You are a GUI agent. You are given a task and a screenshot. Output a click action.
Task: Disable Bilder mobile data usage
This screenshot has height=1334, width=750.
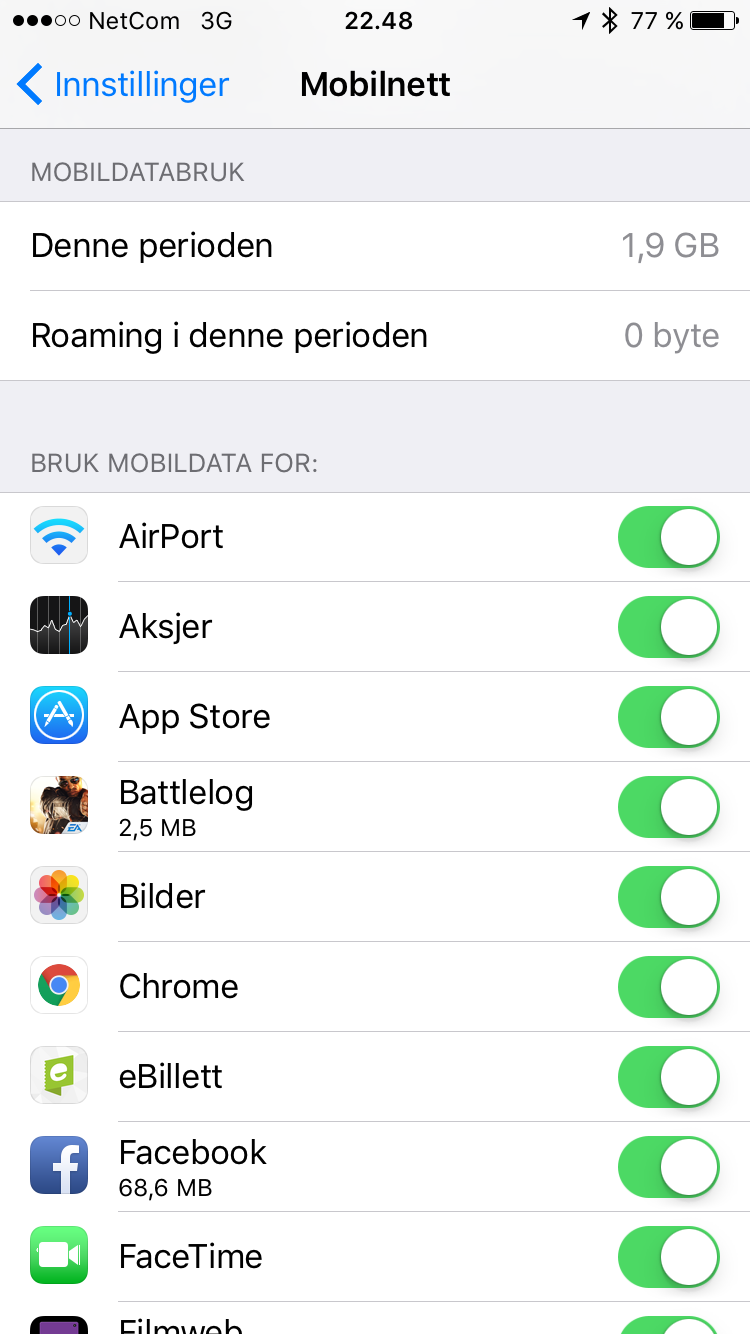(669, 897)
